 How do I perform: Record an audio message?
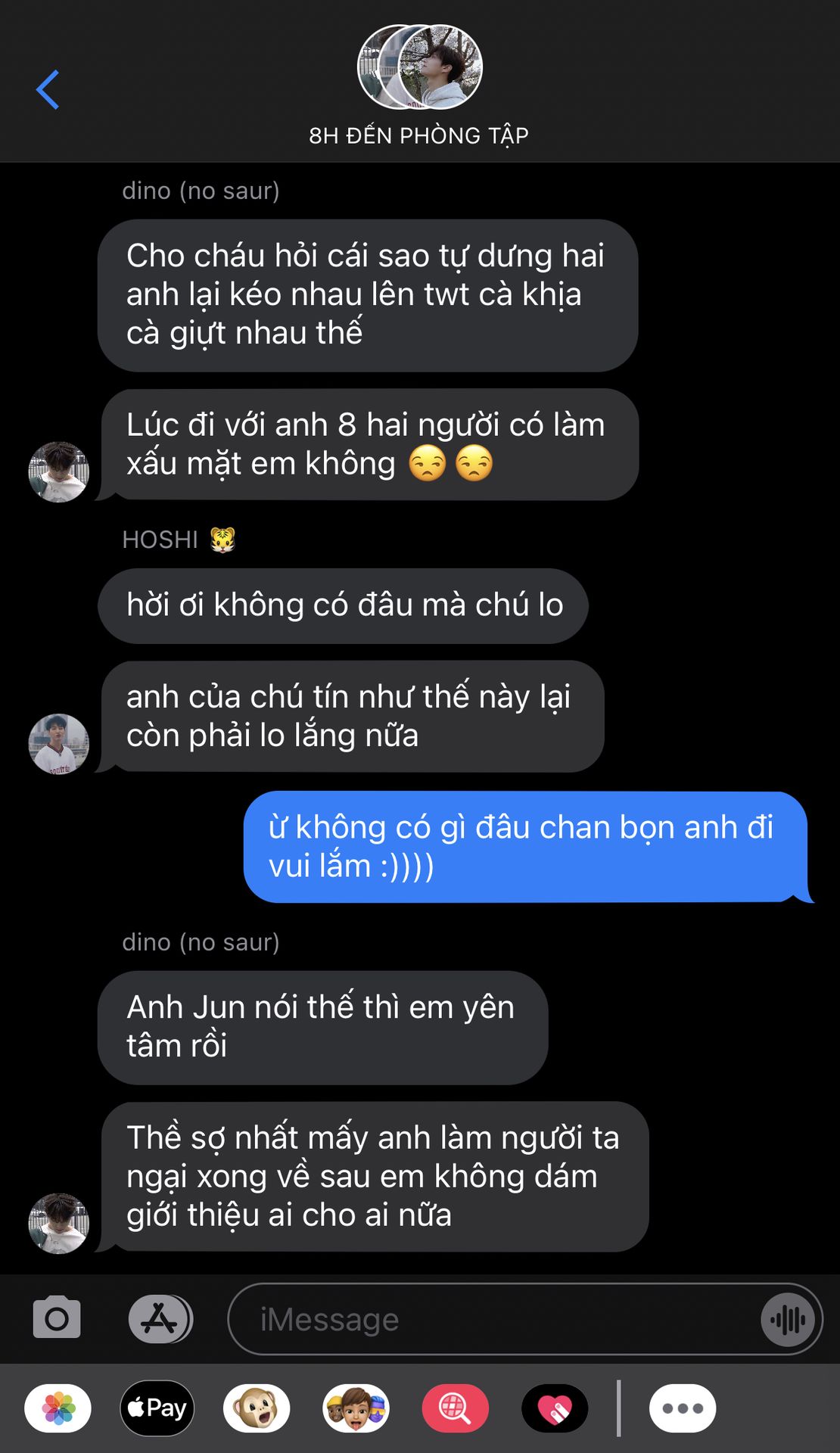(x=788, y=1320)
